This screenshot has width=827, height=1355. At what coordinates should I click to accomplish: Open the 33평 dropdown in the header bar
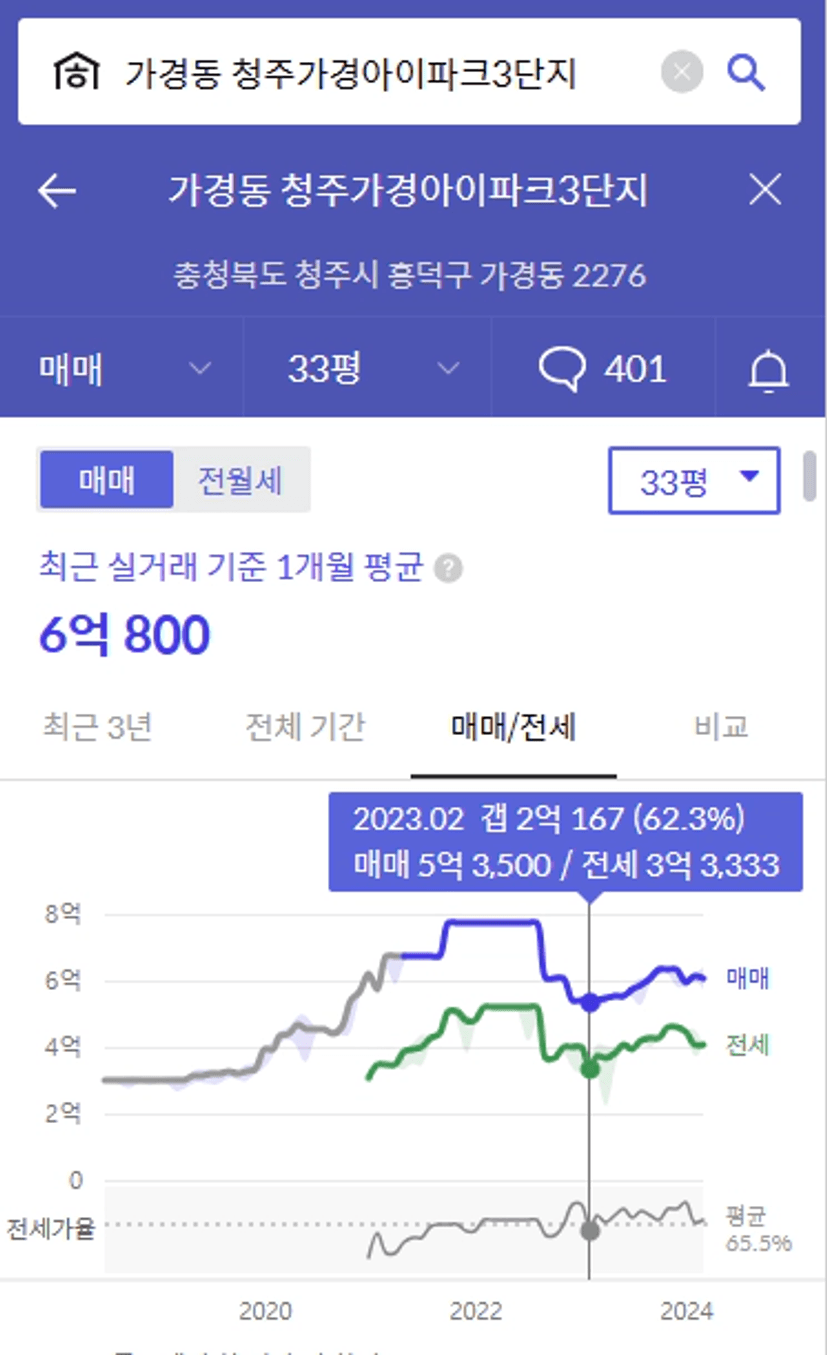(368, 369)
